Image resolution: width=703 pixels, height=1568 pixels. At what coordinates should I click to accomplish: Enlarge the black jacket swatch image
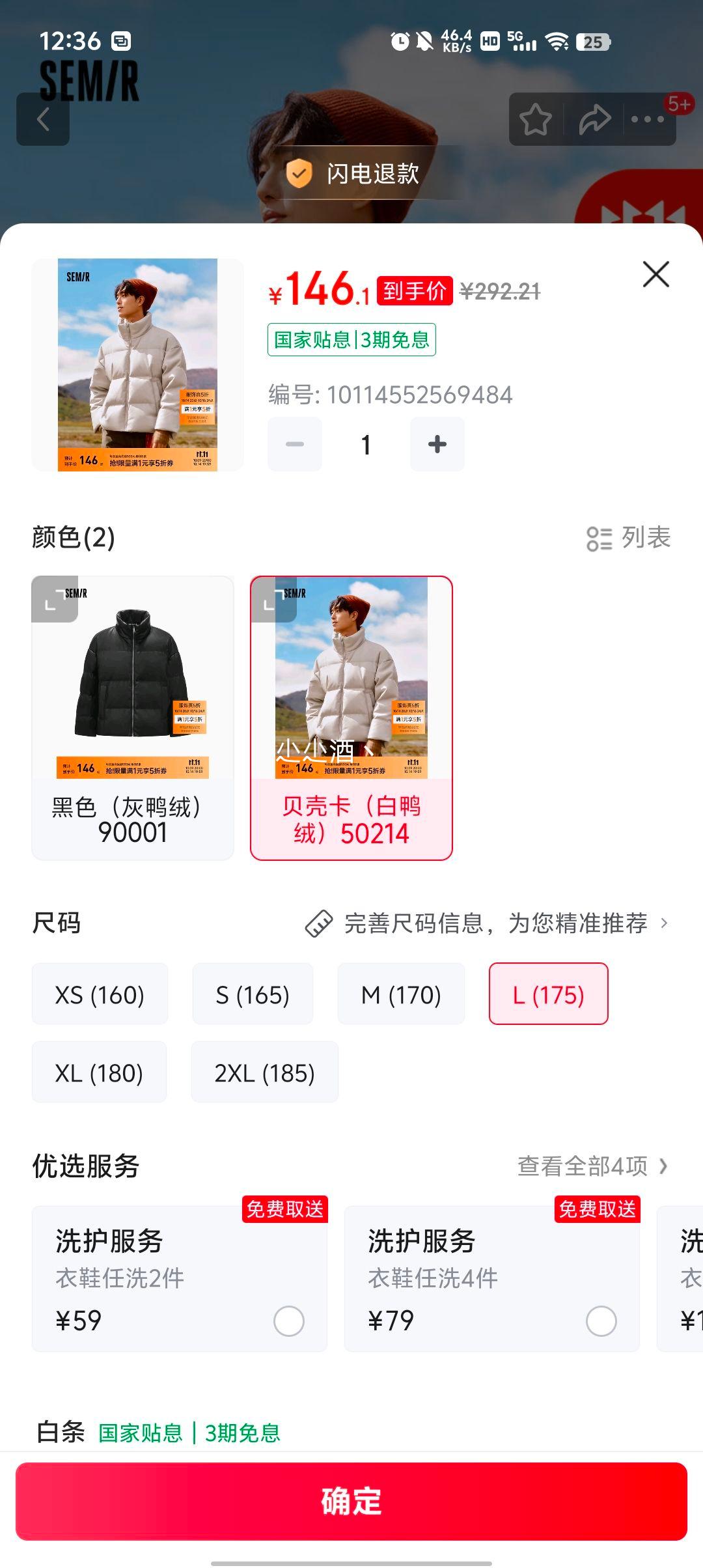(54, 599)
